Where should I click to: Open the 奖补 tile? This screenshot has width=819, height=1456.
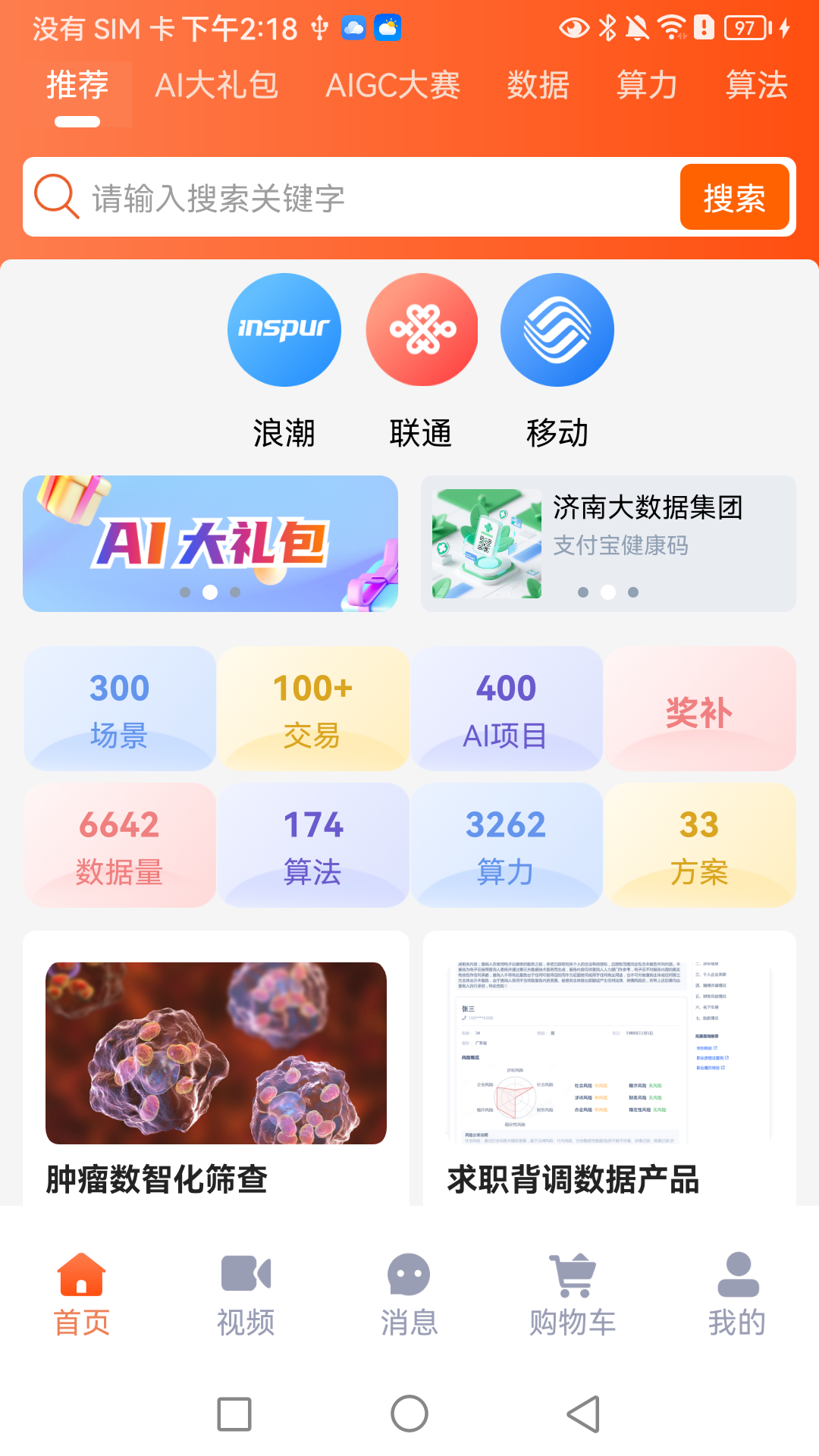click(699, 708)
